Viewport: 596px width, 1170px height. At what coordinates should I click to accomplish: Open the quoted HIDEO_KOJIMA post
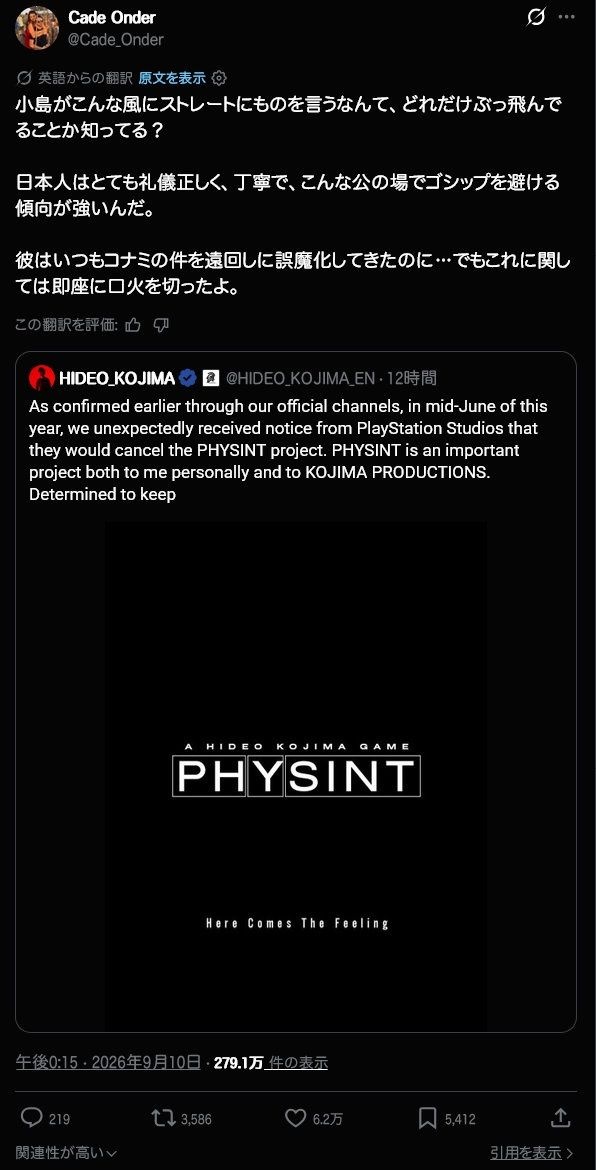296,692
